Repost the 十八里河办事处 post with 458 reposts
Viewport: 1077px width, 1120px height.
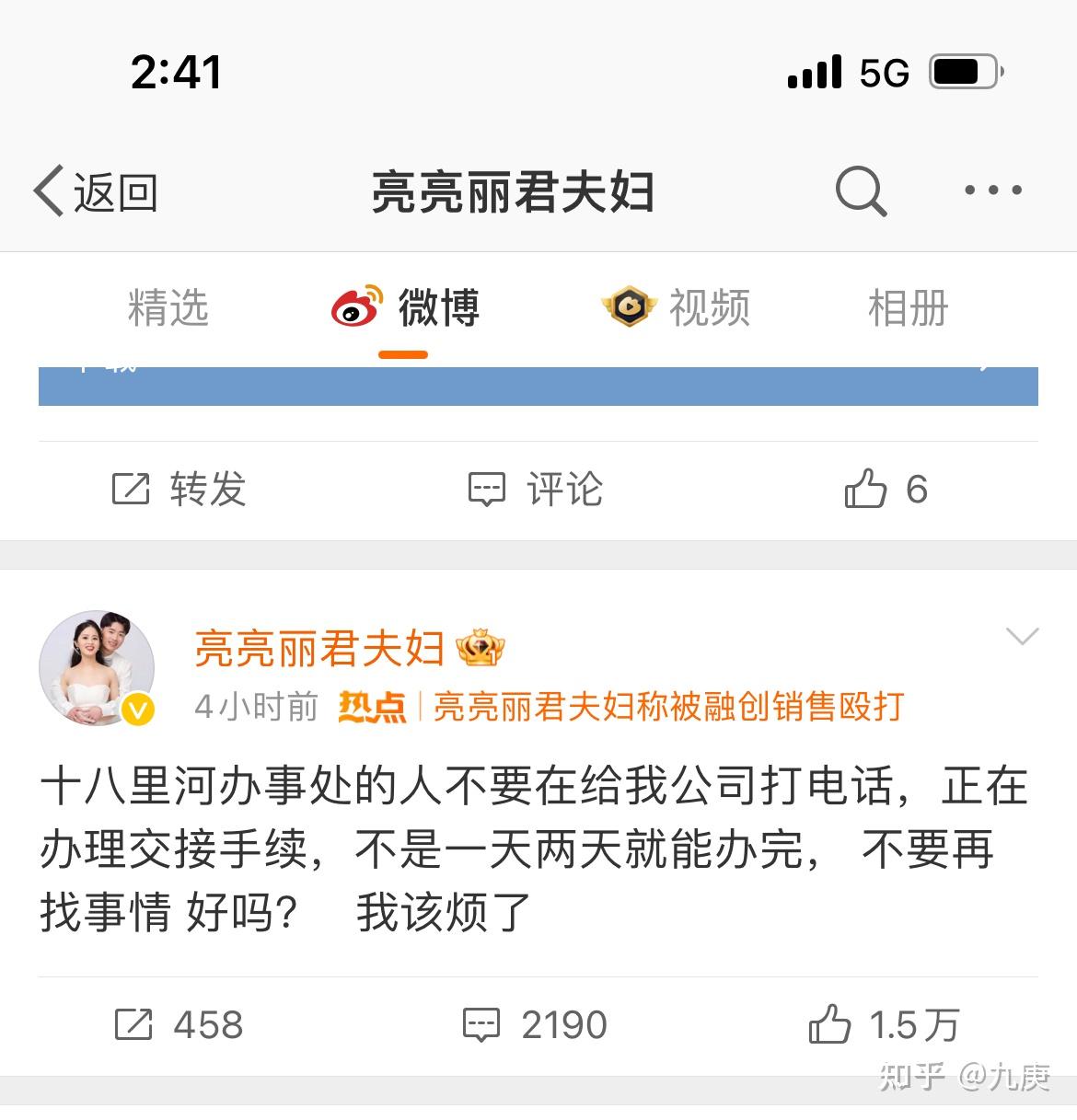179,1024
